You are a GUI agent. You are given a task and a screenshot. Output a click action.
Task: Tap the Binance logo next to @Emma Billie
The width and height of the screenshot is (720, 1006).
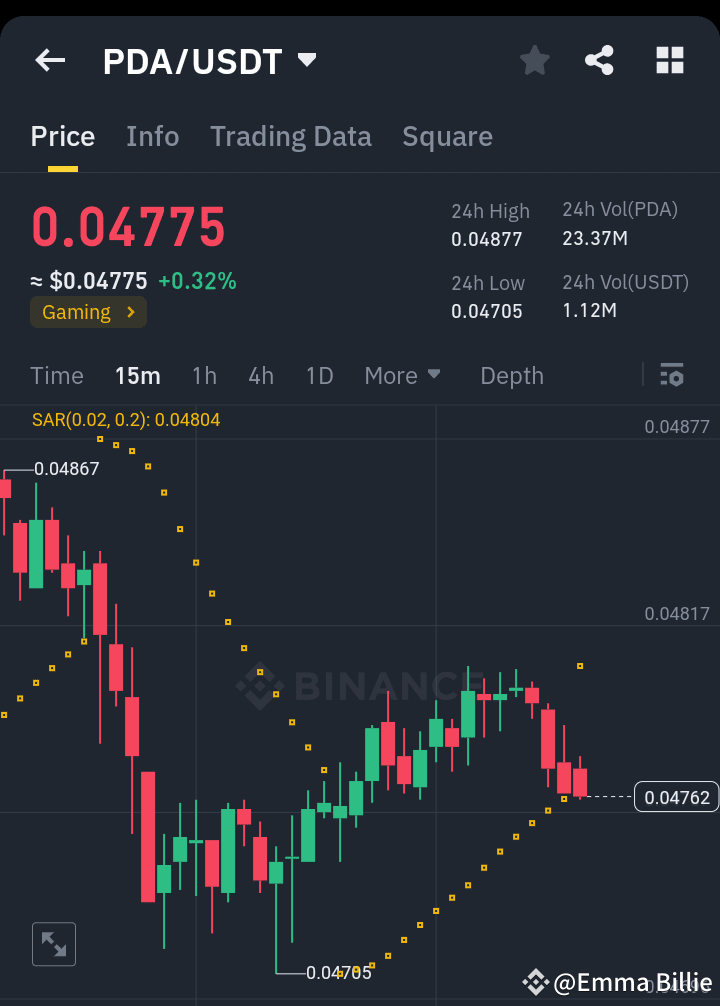point(536,982)
